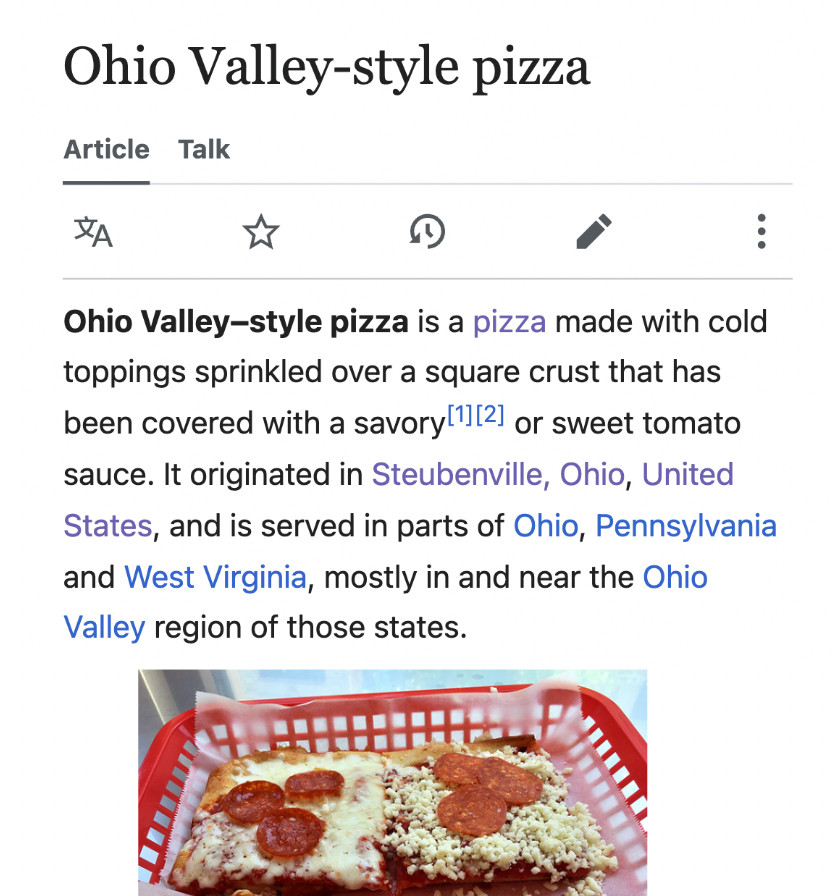Viewport: 832px width, 896px height.
Task: Open the Ohio link before Pennsylvania
Action: [546, 526]
